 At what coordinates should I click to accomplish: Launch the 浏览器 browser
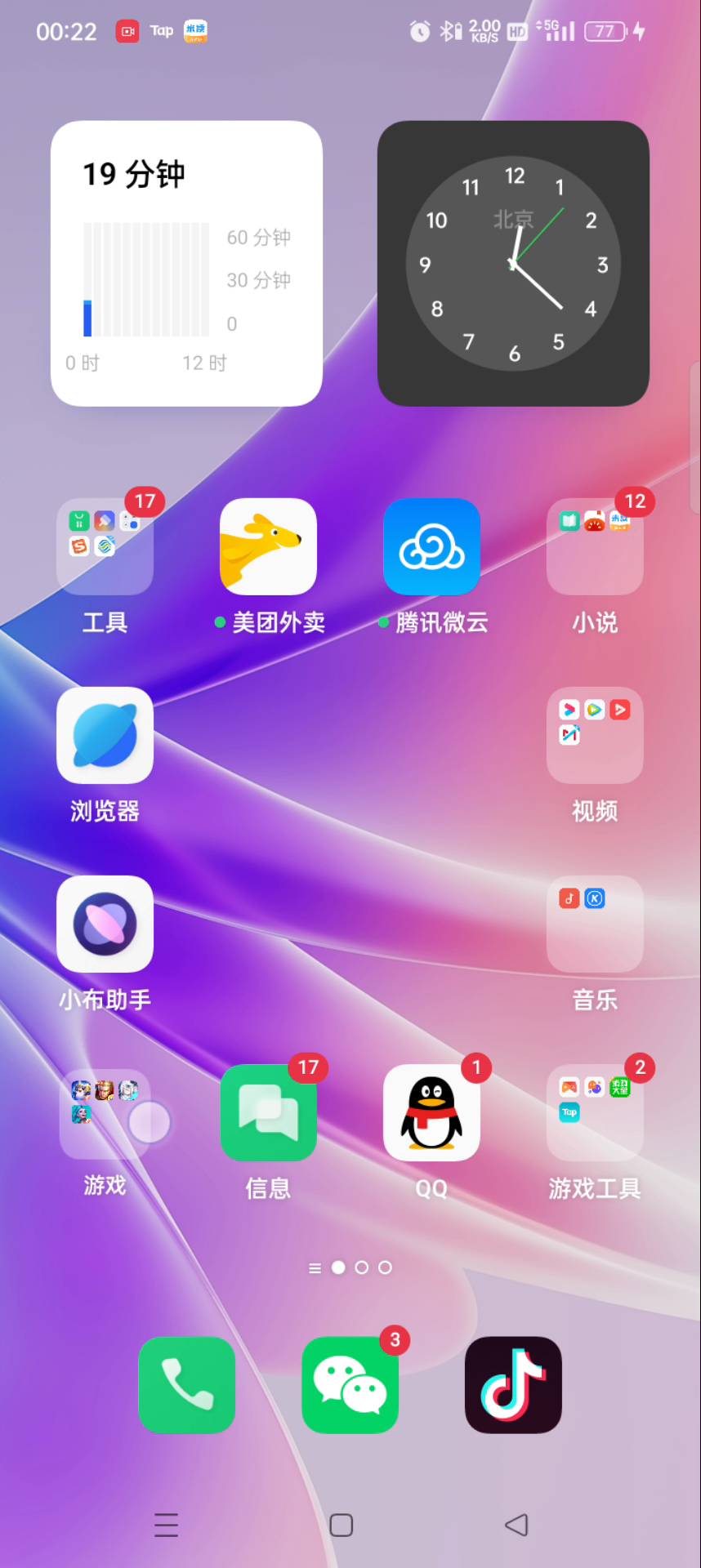(x=105, y=735)
